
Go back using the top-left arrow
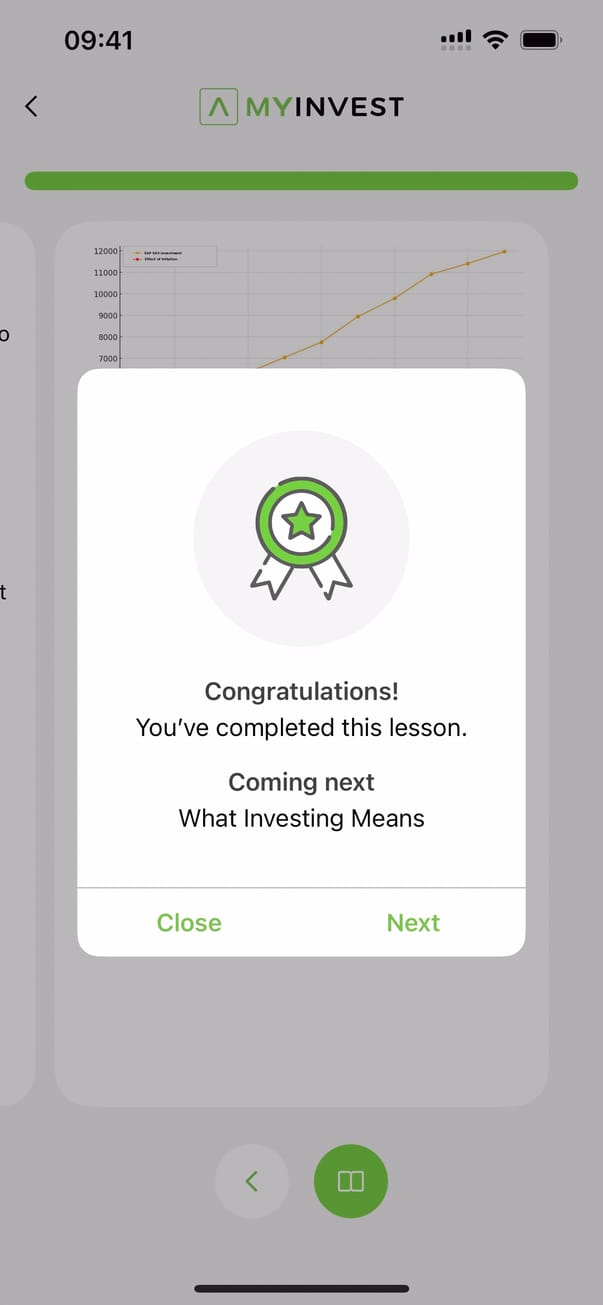pyautogui.click(x=32, y=106)
